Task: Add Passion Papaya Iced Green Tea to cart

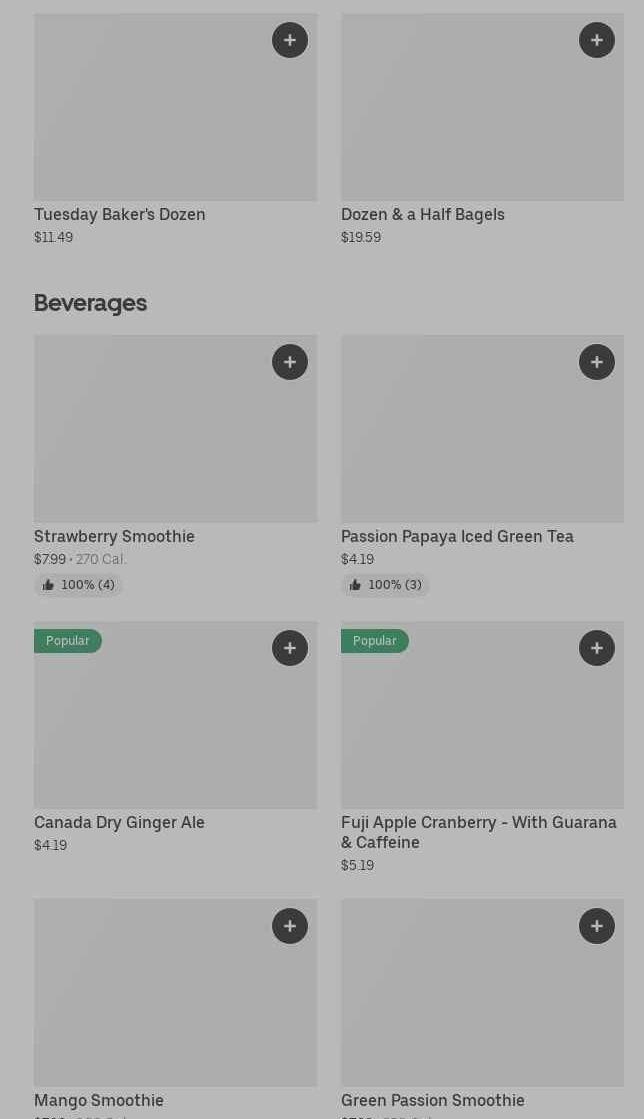Action: point(597,362)
